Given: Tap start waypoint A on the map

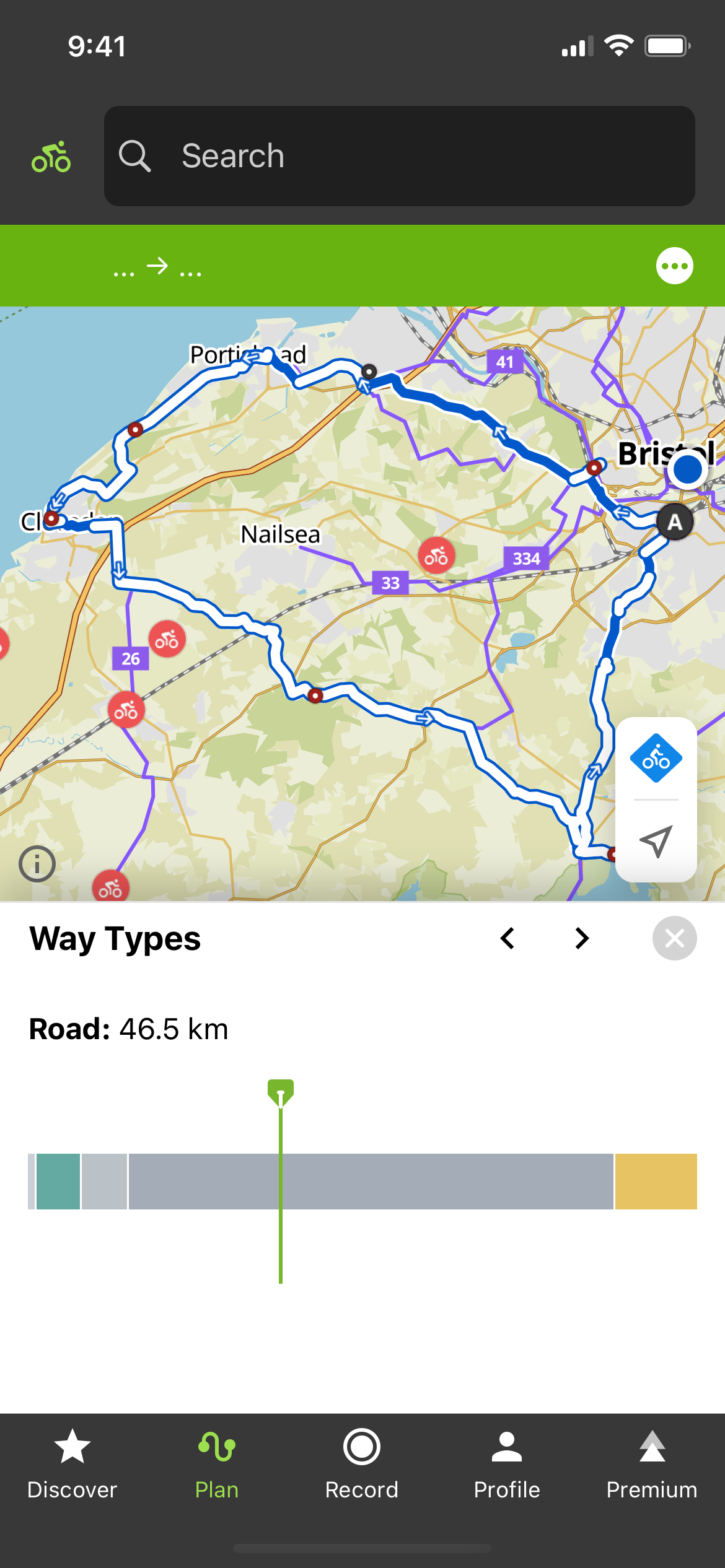Looking at the screenshot, I should (675, 522).
